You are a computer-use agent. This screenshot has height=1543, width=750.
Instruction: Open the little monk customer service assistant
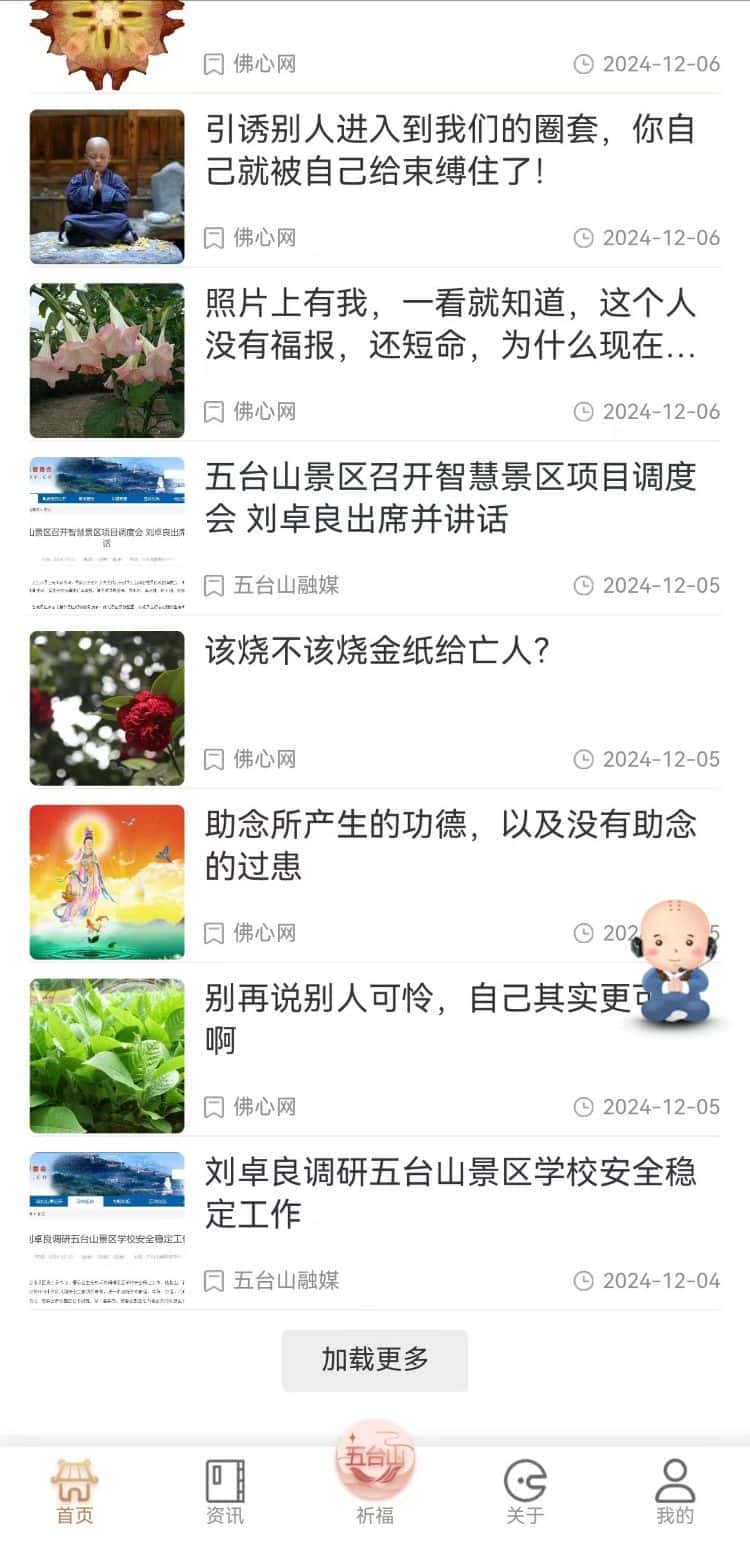(676, 962)
